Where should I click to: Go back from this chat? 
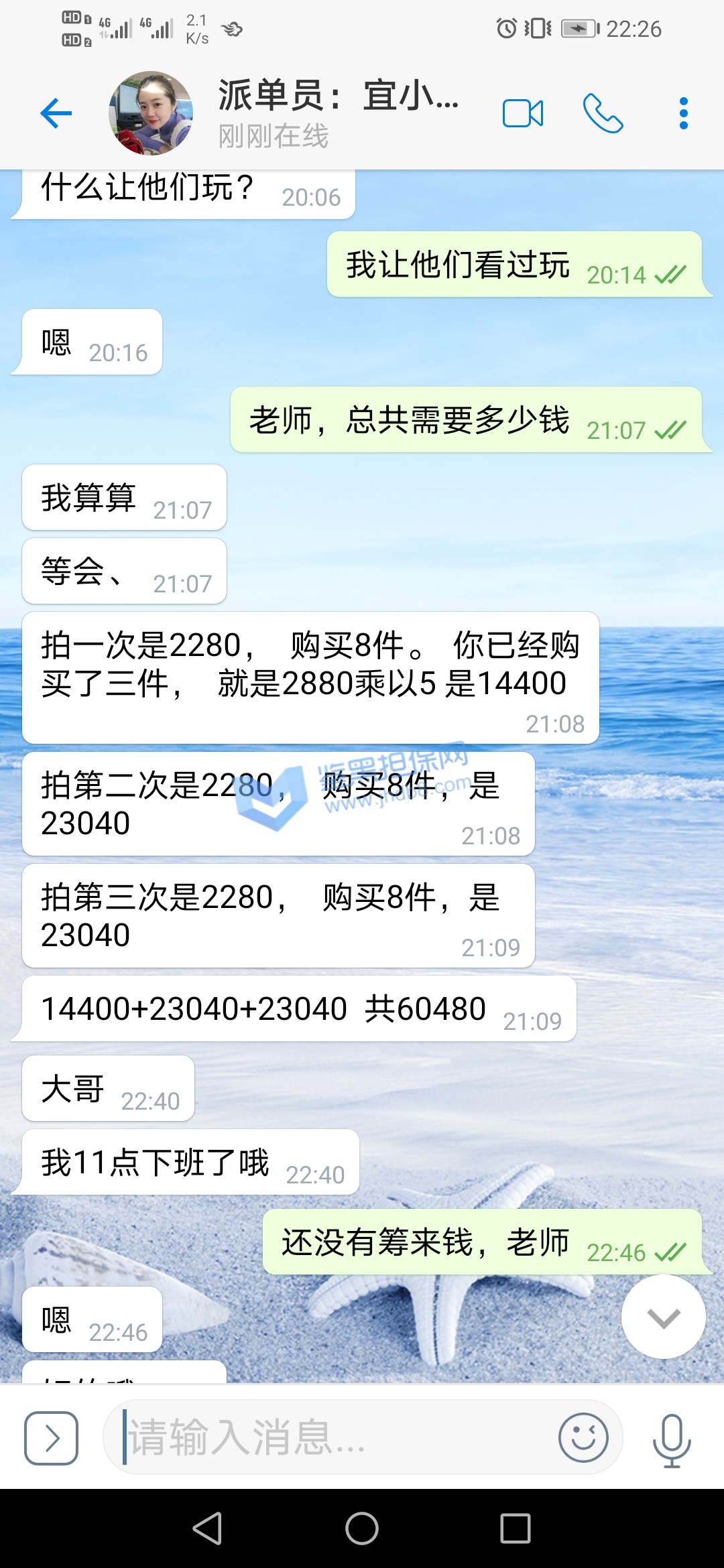56,113
